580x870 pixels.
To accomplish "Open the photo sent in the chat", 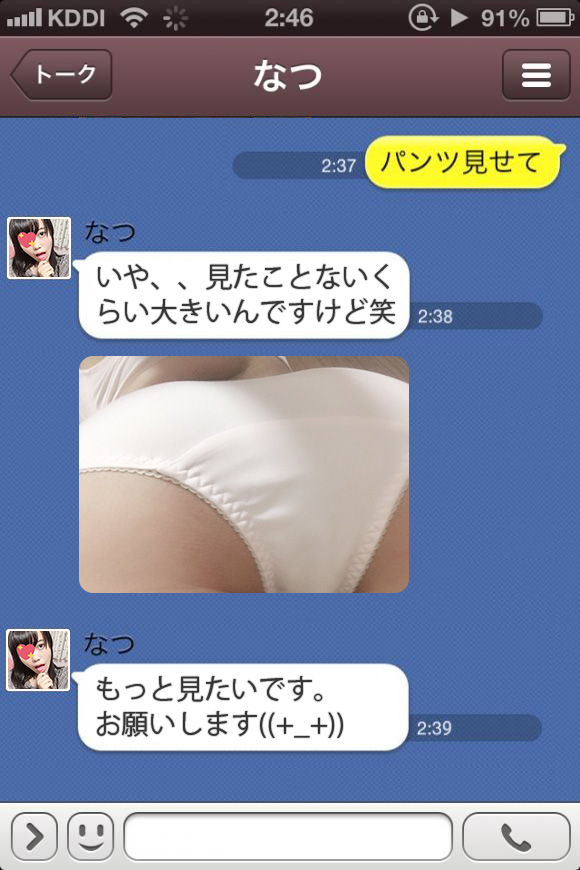I will 244,474.
